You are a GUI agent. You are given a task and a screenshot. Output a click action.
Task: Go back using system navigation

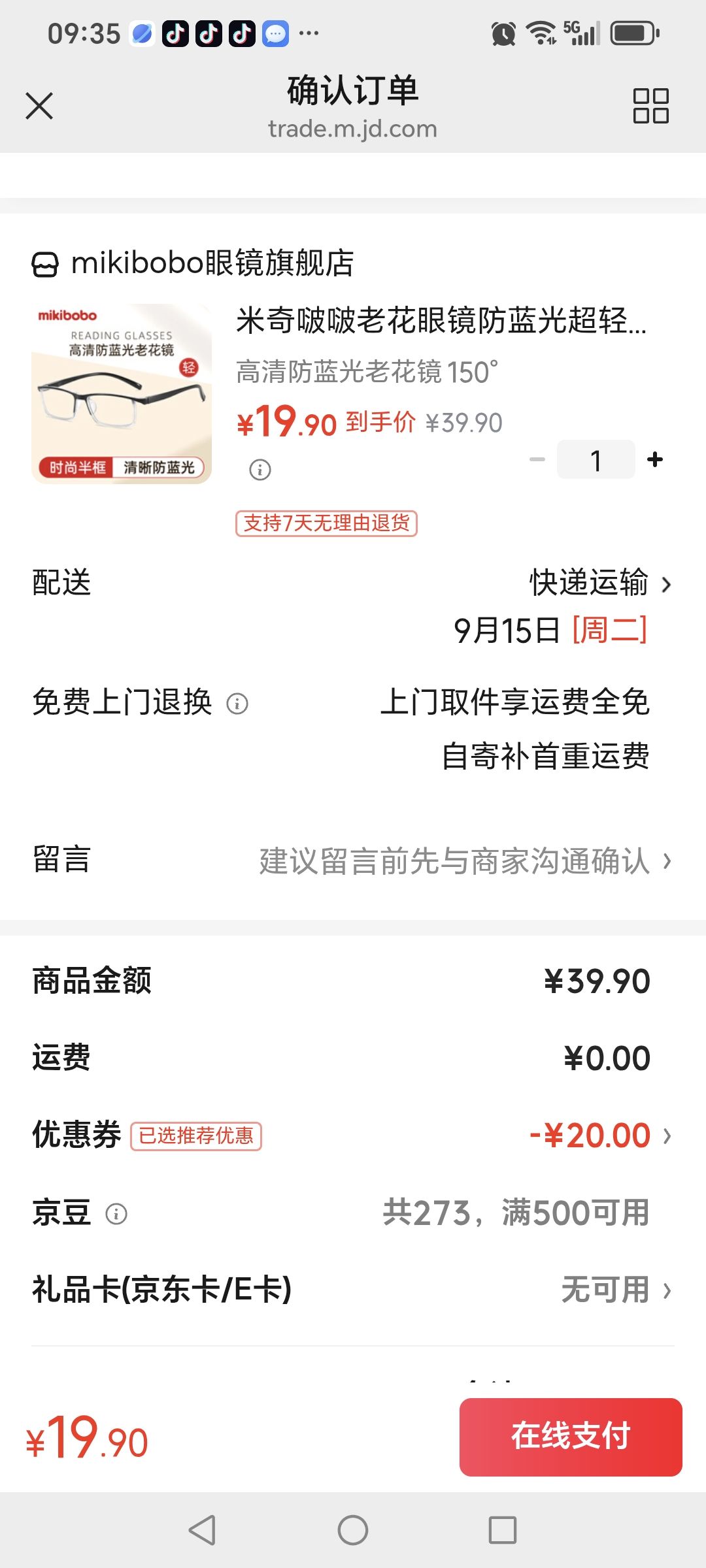202,1530
